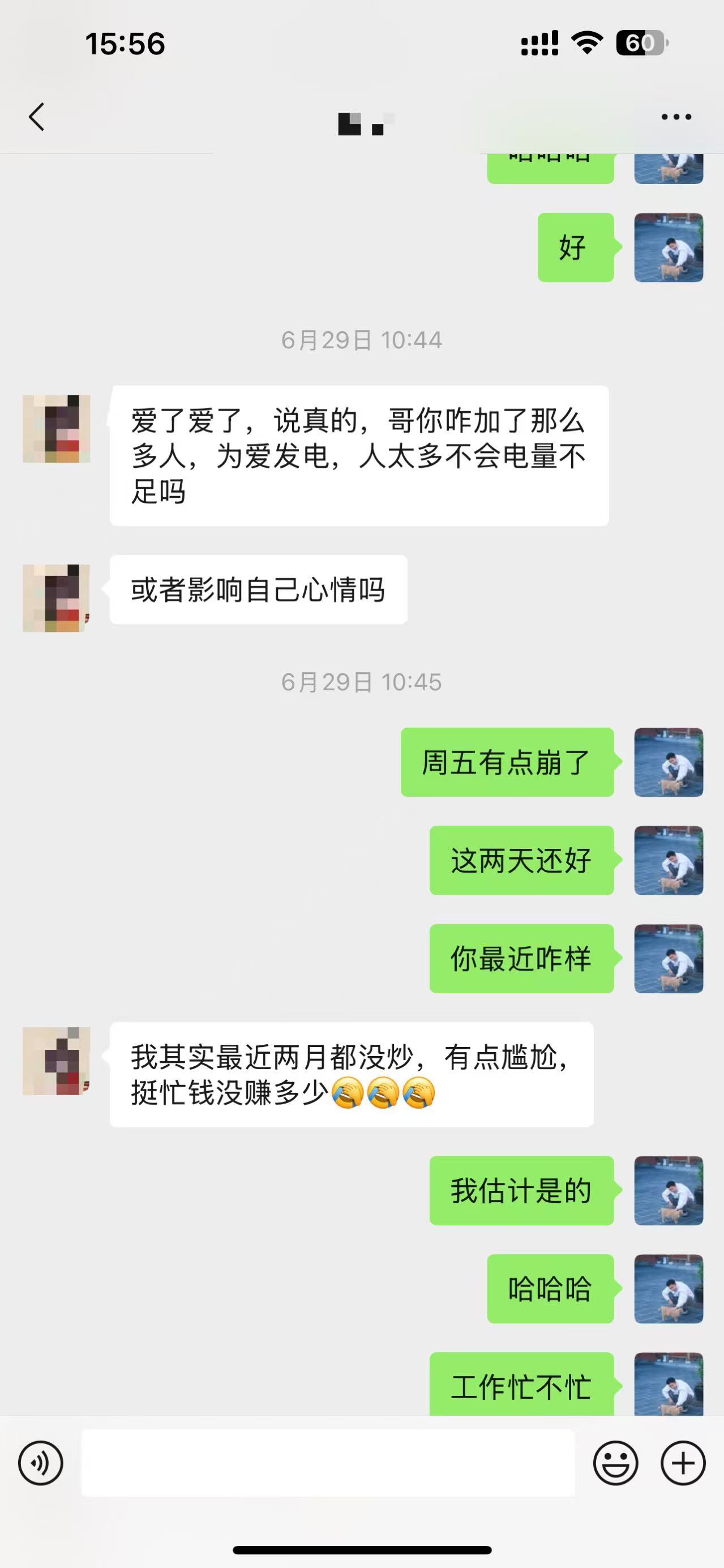Open the plus attachments menu
The width and height of the screenshot is (724, 1568).
tap(683, 1463)
